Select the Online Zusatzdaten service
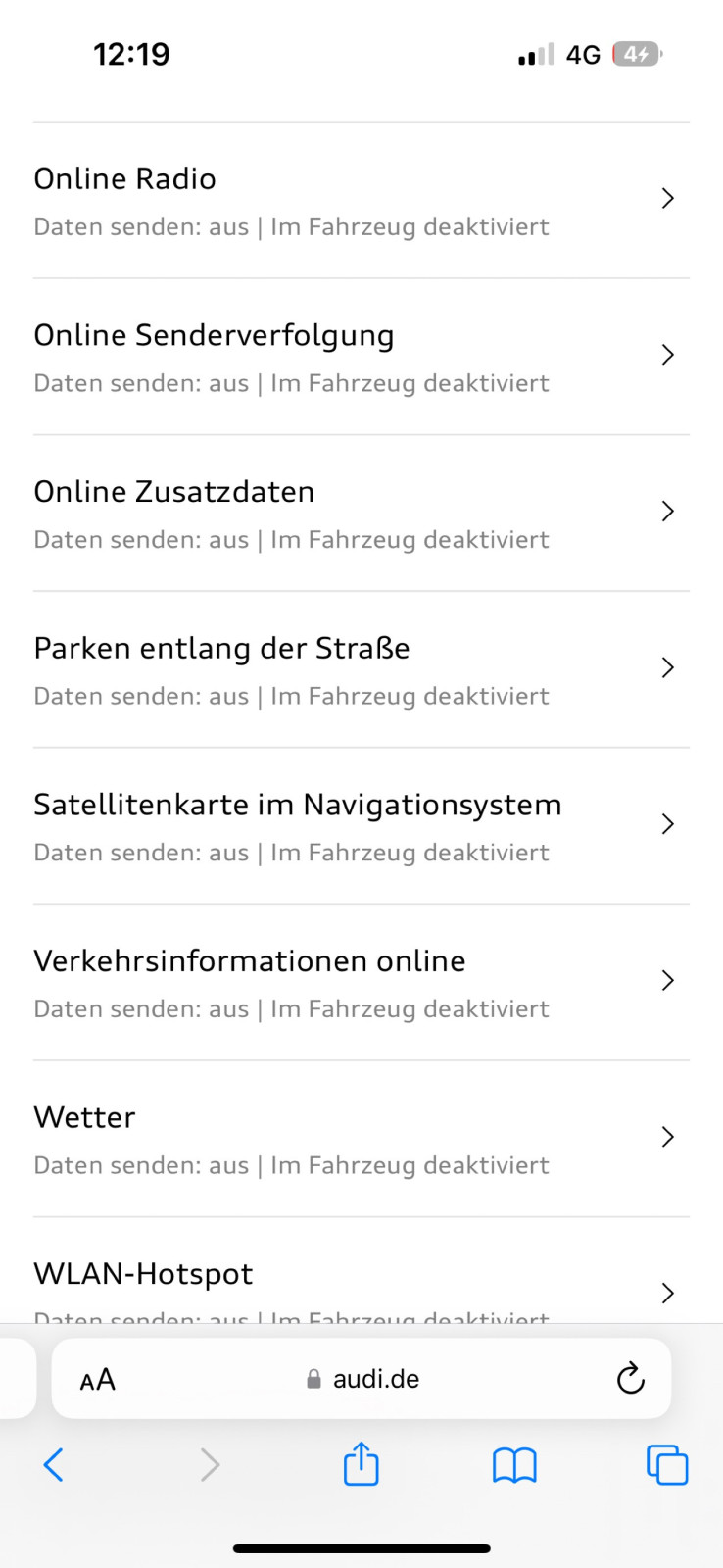The image size is (723, 1568). pyautogui.click(x=361, y=511)
